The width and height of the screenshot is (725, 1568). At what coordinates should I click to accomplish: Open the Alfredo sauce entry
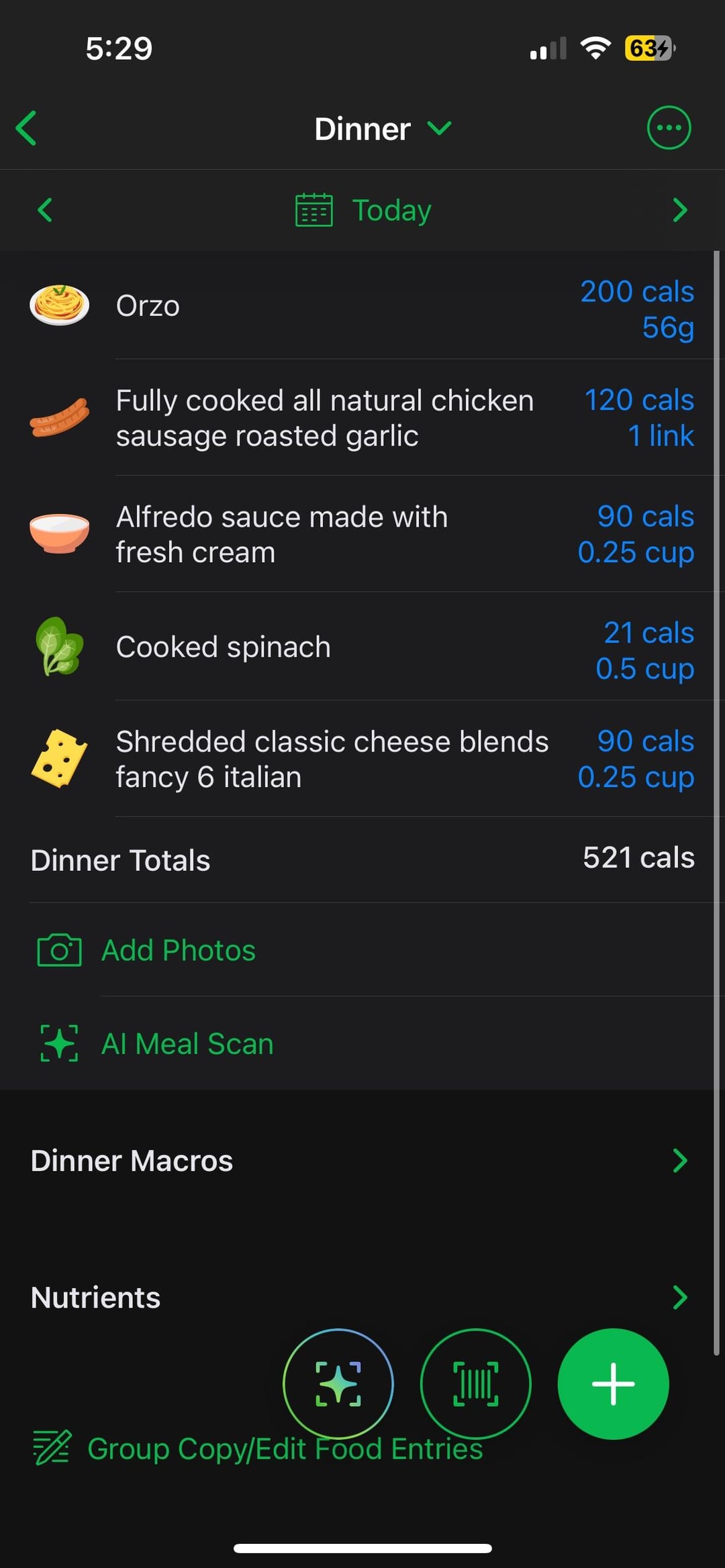point(362,534)
